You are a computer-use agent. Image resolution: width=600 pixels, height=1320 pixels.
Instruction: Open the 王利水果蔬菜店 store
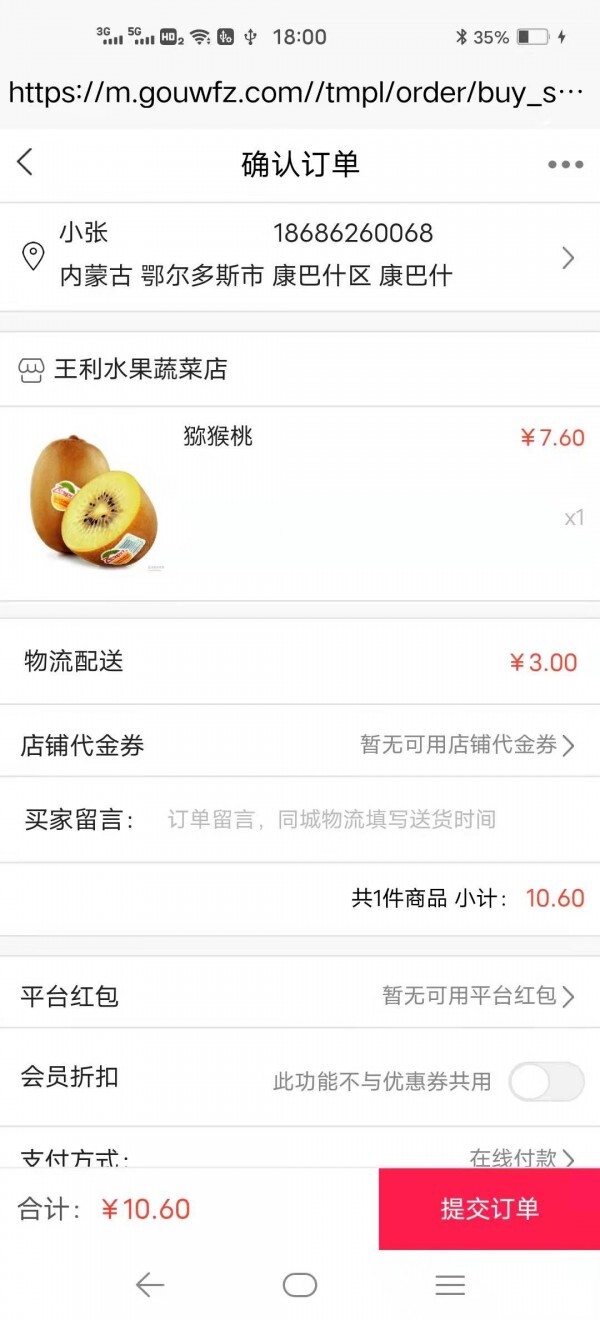tap(140, 369)
